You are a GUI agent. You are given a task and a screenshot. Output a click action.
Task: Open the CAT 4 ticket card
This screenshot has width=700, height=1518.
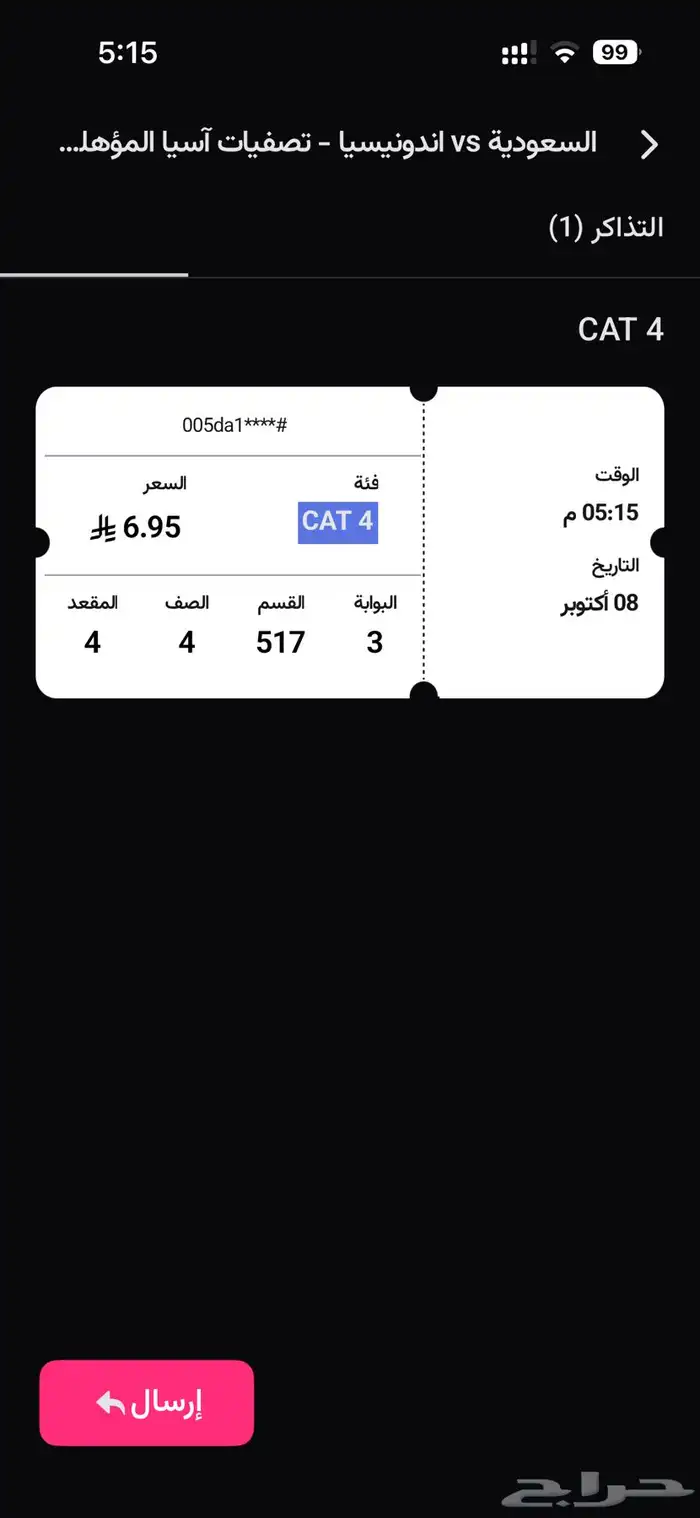point(349,542)
